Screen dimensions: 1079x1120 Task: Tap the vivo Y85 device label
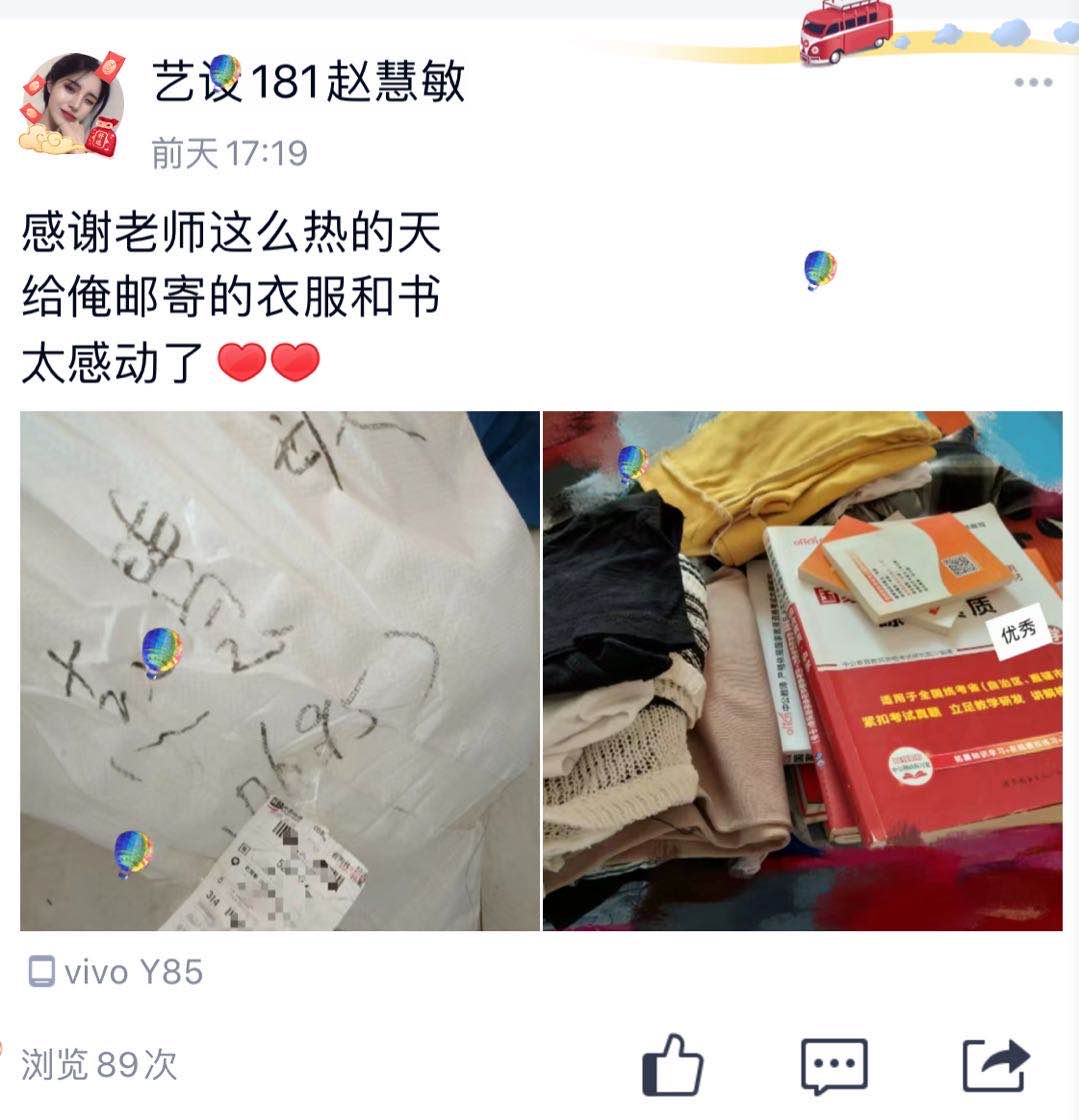[x=116, y=972]
